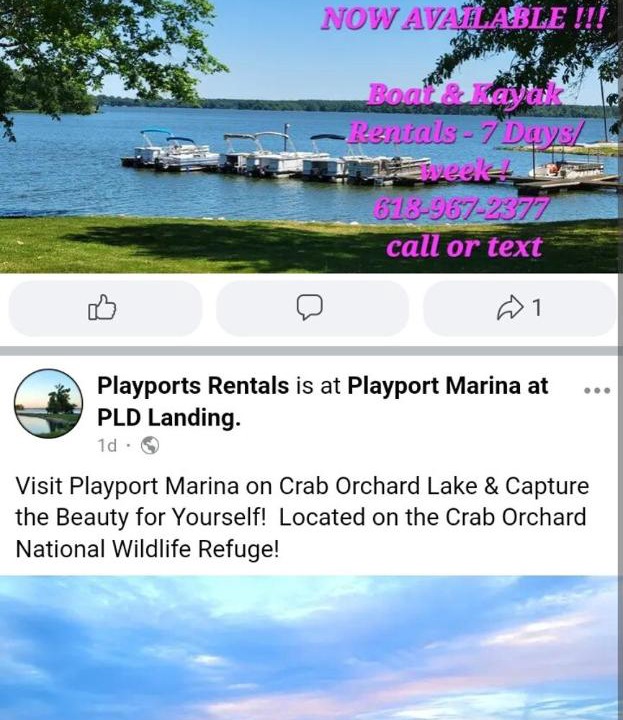Open Playport Marina at PLD Landing location
This screenshot has height=720, width=623.
point(447,386)
